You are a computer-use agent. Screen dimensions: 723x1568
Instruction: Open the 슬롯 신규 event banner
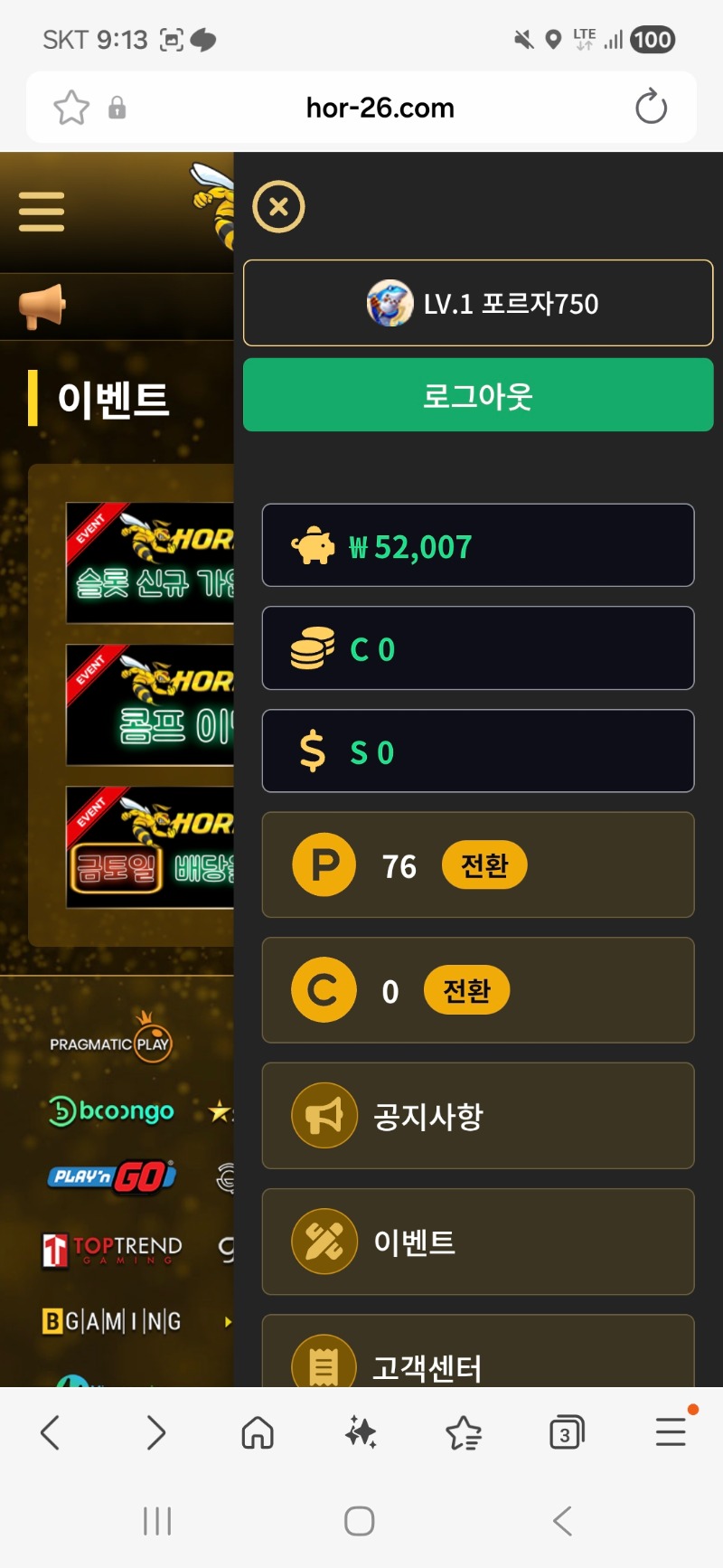[x=150, y=562]
